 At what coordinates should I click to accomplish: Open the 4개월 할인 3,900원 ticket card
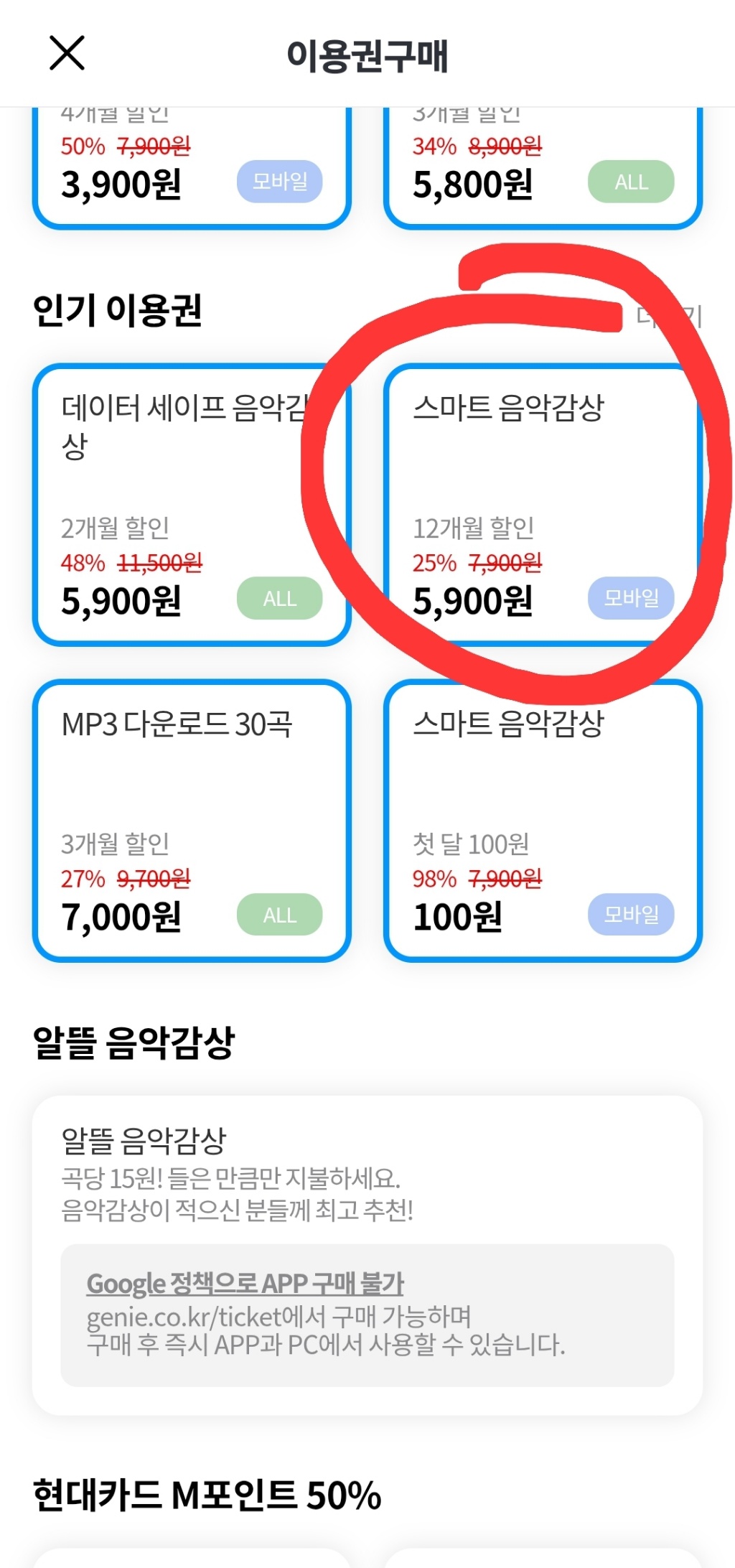(191, 169)
